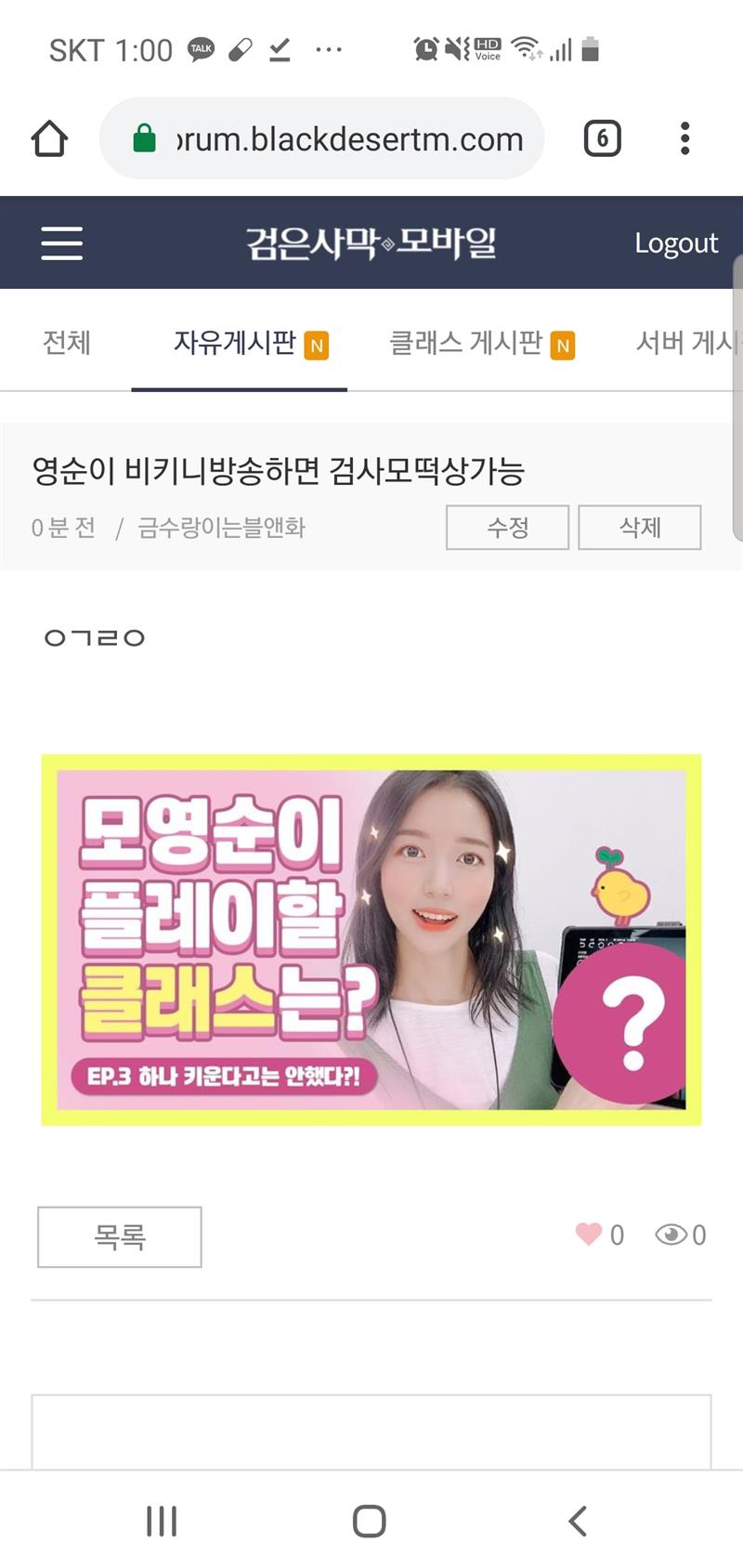Go back using the system back button
The height and width of the screenshot is (1568, 743).
coord(578,1522)
